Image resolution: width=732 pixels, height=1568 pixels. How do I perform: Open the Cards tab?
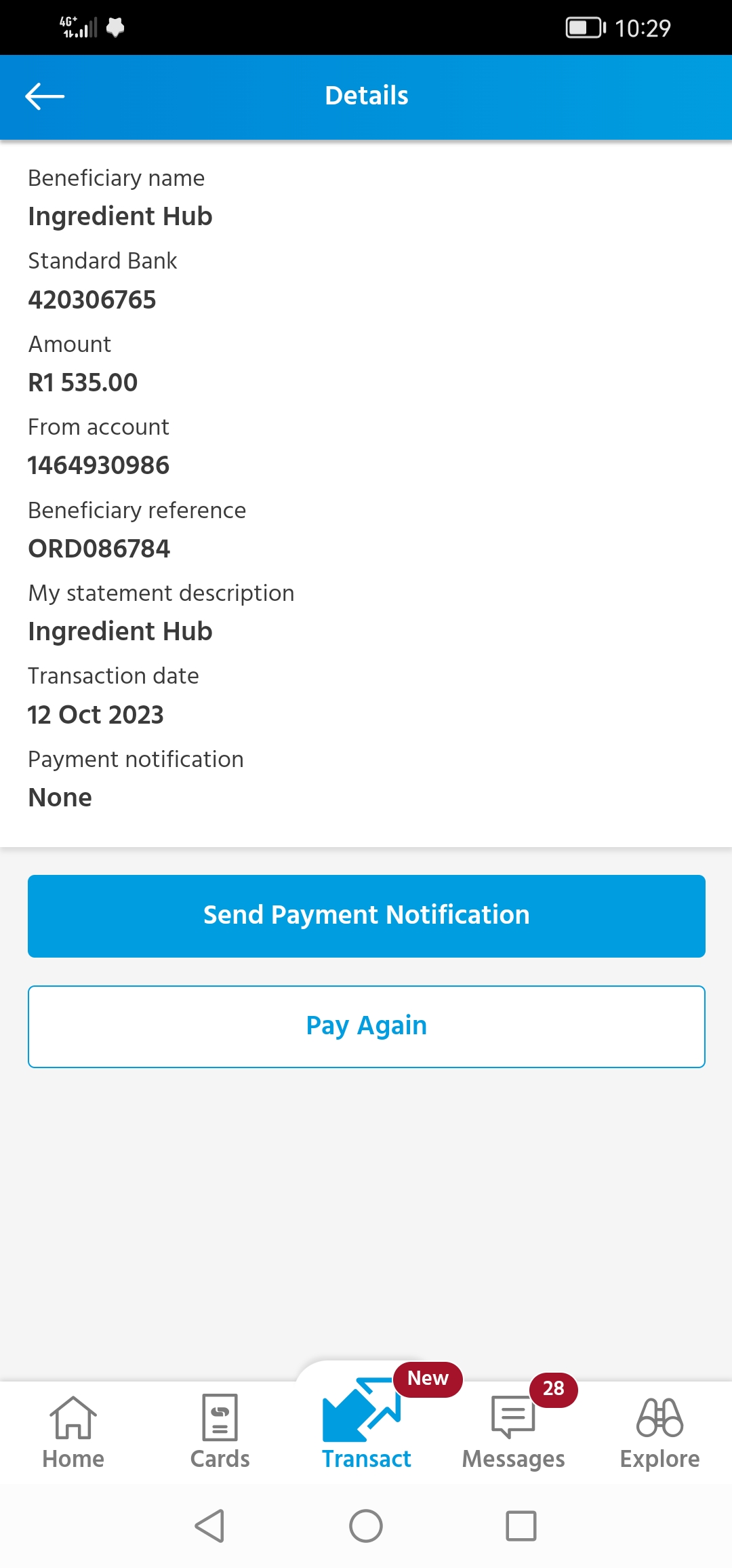coord(220,1432)
